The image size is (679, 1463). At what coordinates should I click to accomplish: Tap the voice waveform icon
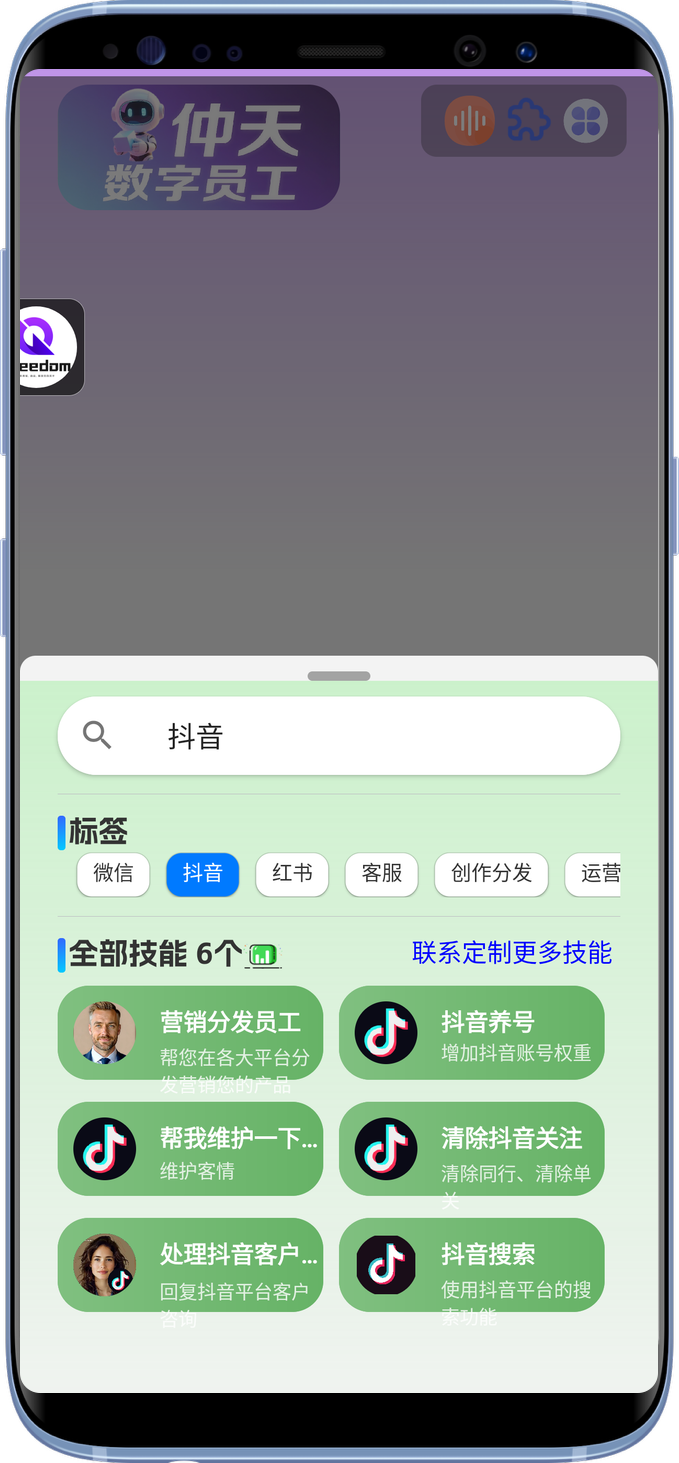(x=469, y=121)
